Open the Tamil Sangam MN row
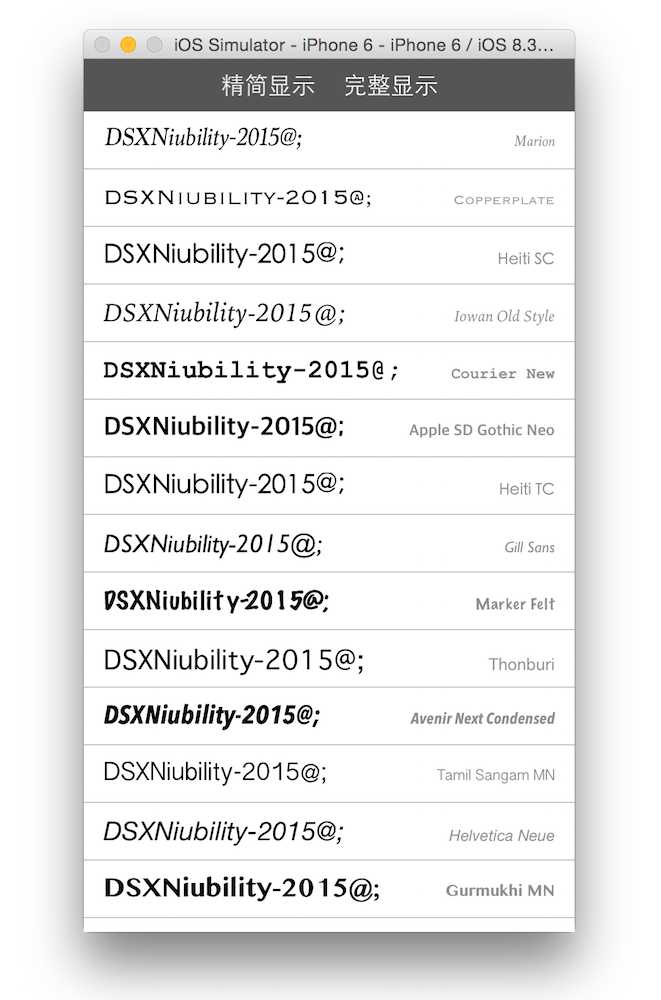This screenshot has width=661, height=1000. pyautogui.click(x=329, y=774)
